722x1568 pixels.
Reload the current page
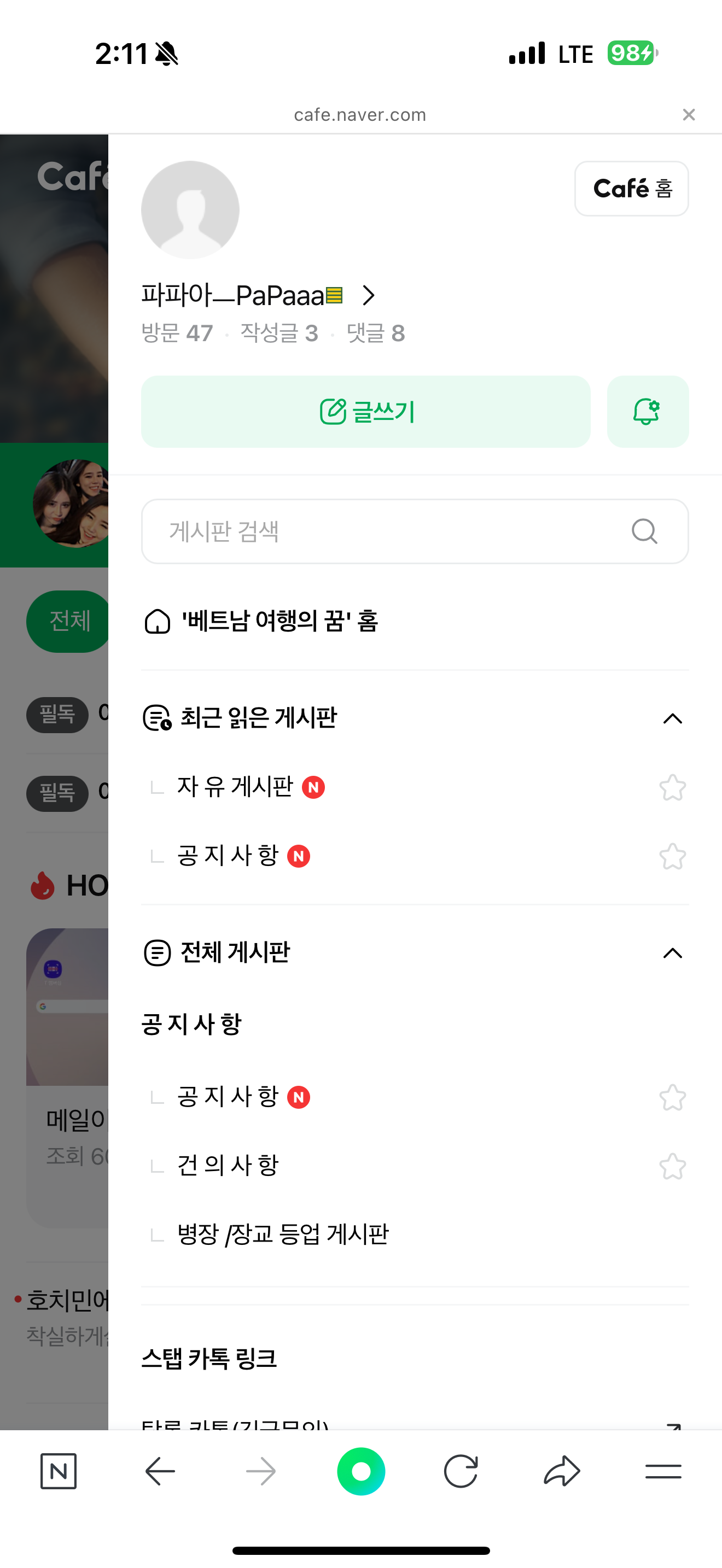[x=461, y=1471]
